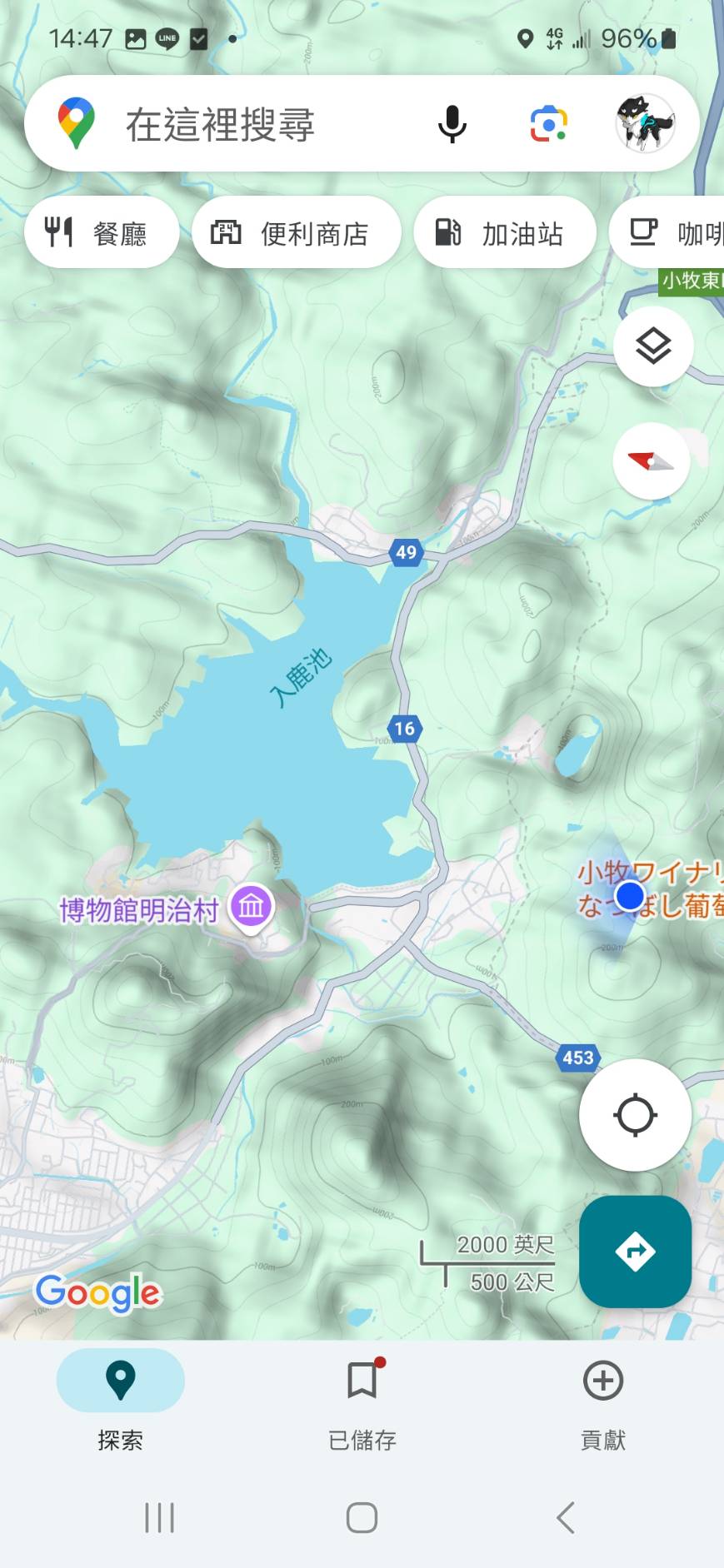Open recent apps from the navigation bar
Viewport: 724px width, 1568px height.
[159, 1517]
